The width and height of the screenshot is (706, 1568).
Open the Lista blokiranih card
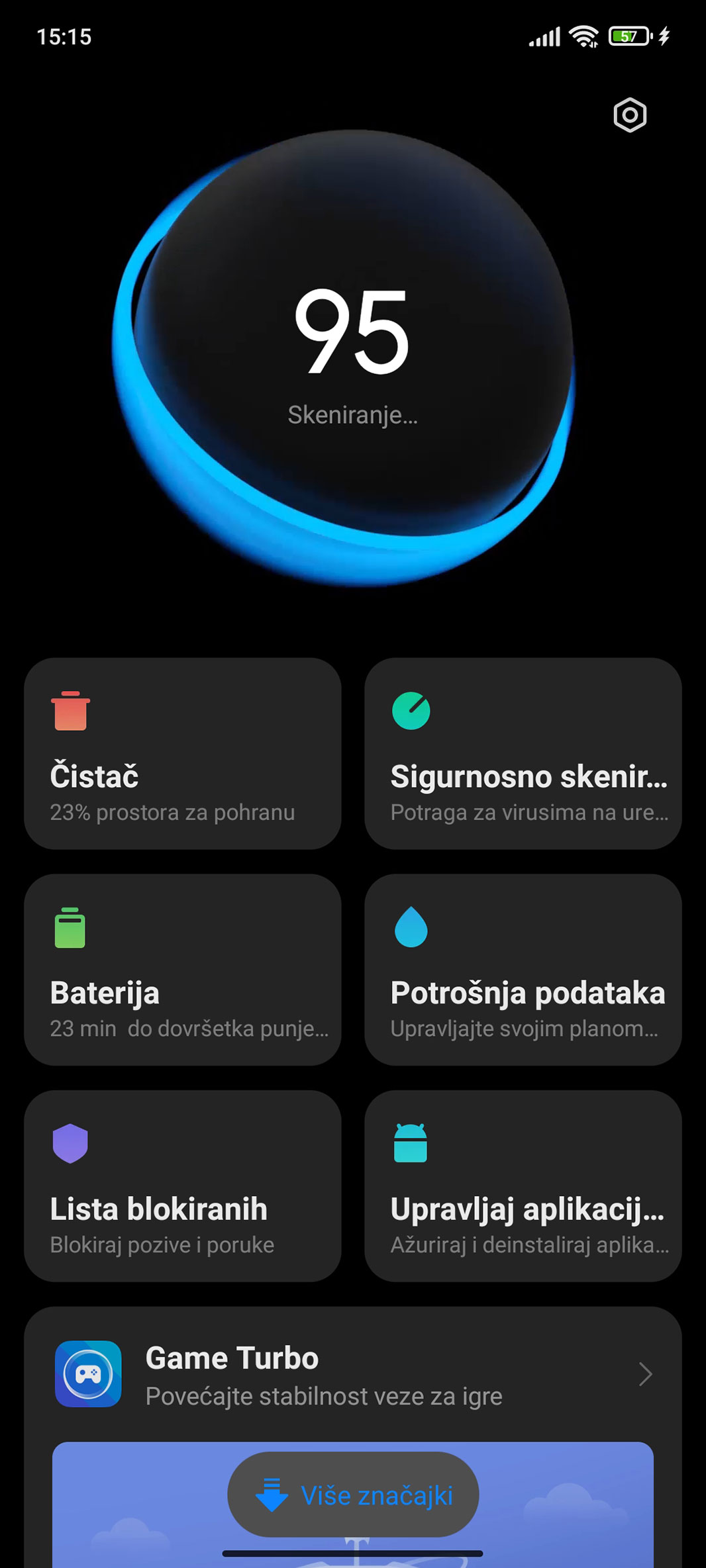point(182,1186)
